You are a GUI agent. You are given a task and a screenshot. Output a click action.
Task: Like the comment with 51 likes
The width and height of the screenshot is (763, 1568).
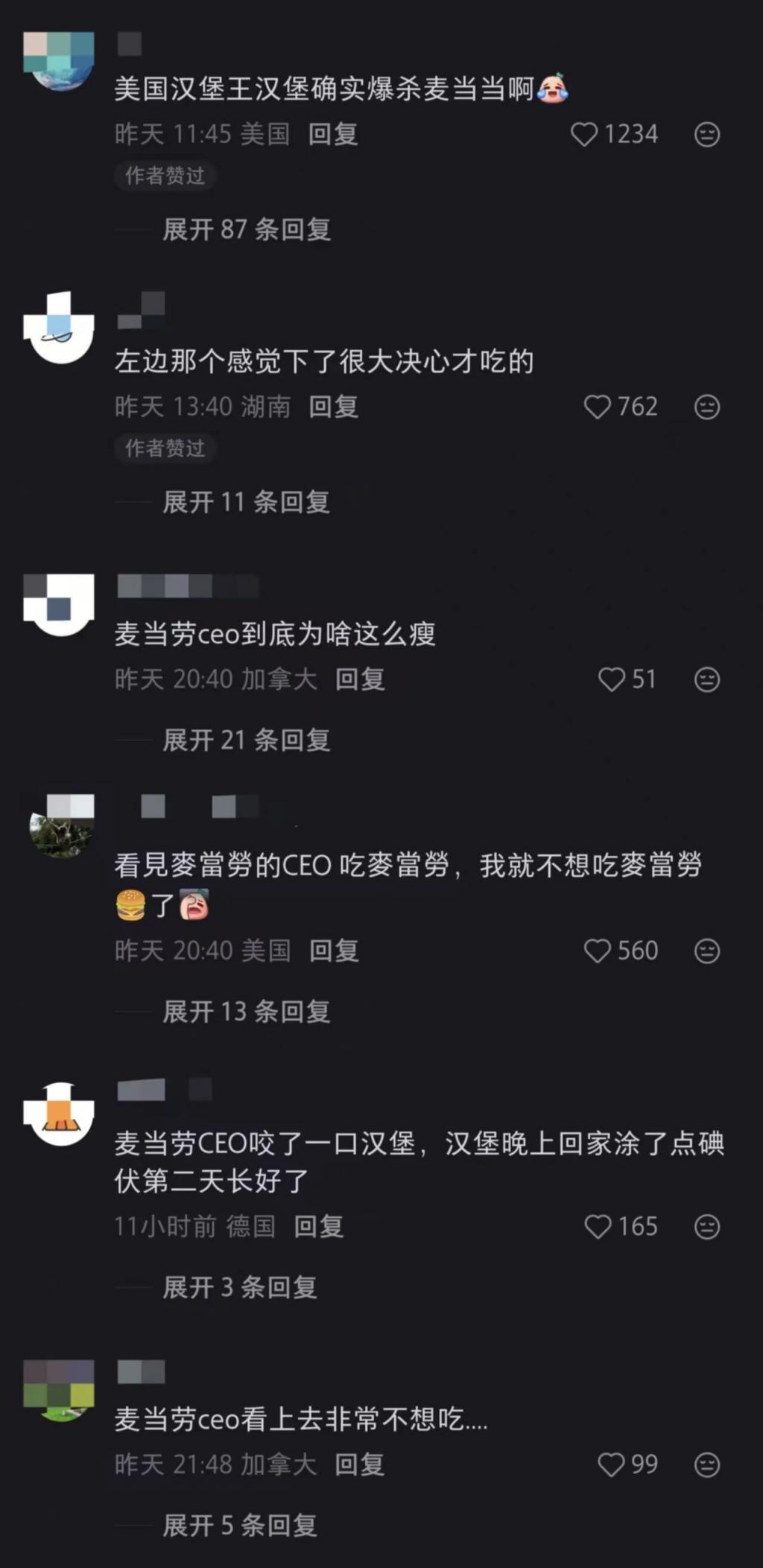coord(612,679)
